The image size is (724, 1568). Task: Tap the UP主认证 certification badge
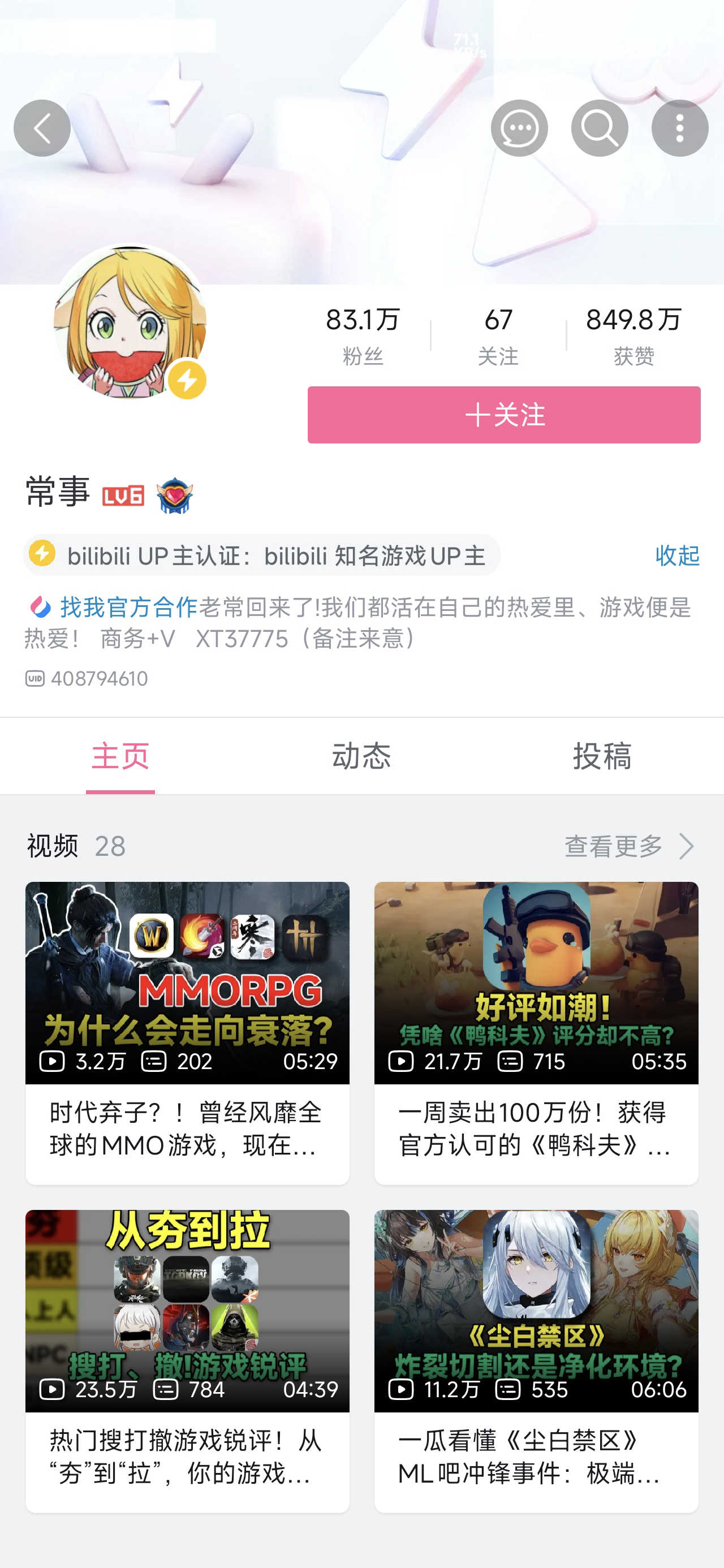click(262, 555)
